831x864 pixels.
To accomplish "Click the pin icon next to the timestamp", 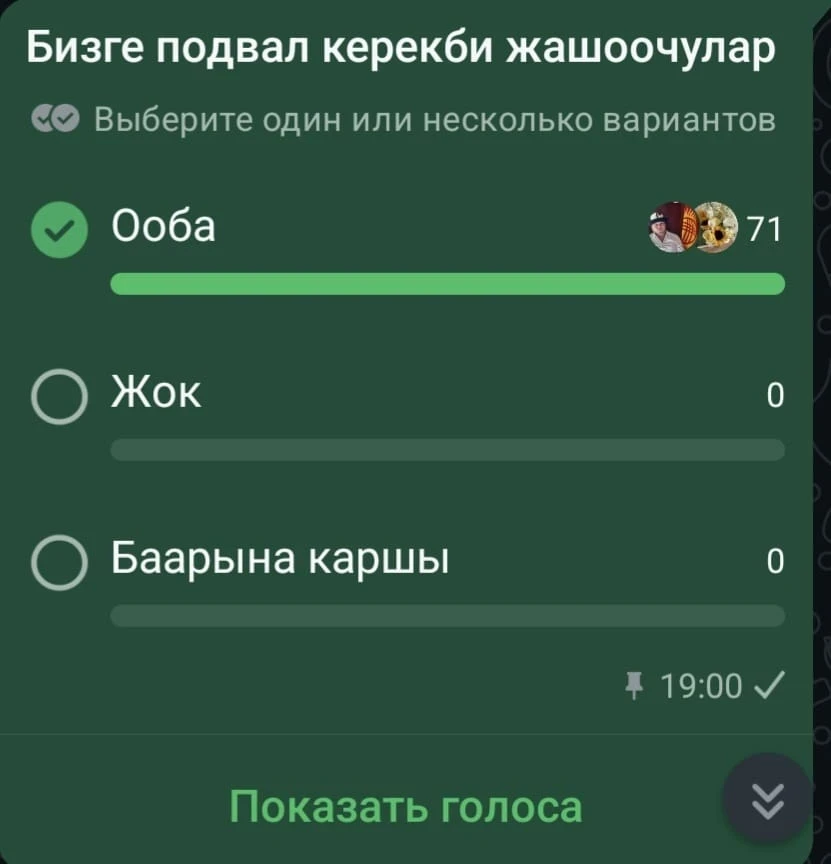I will pos(634,685).
